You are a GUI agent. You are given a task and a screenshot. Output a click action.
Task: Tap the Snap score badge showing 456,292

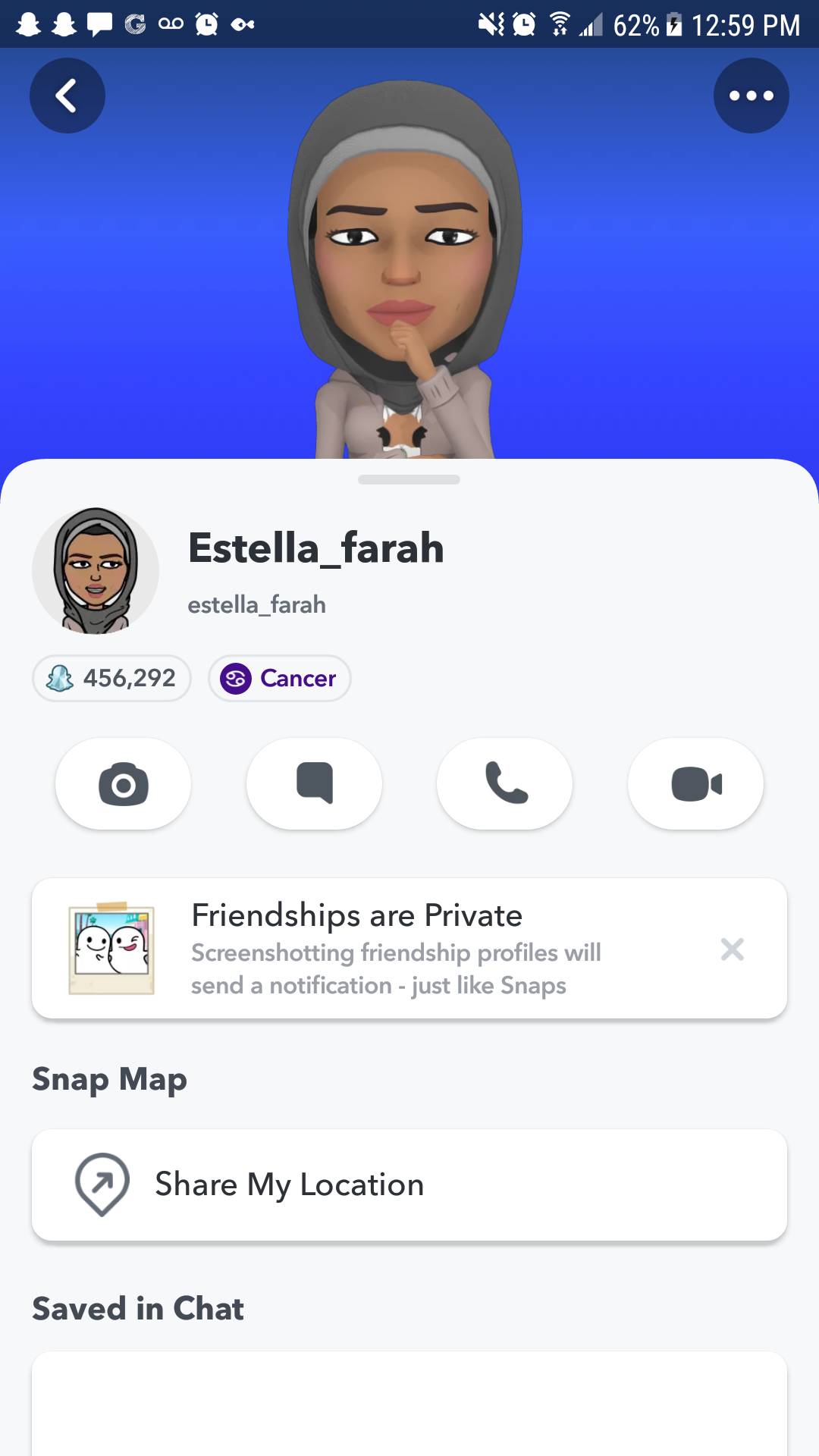point(111,678)
